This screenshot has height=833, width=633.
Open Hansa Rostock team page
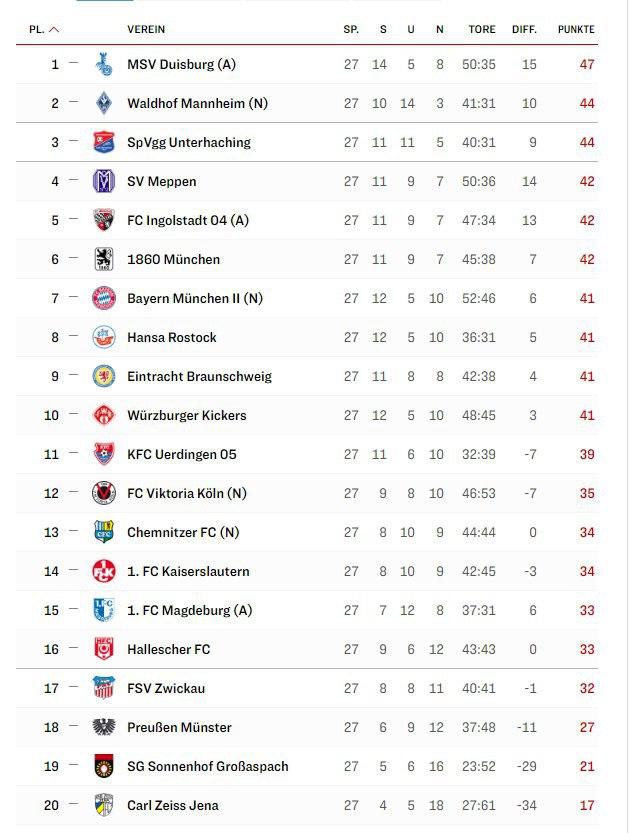[x=171, y=338]
